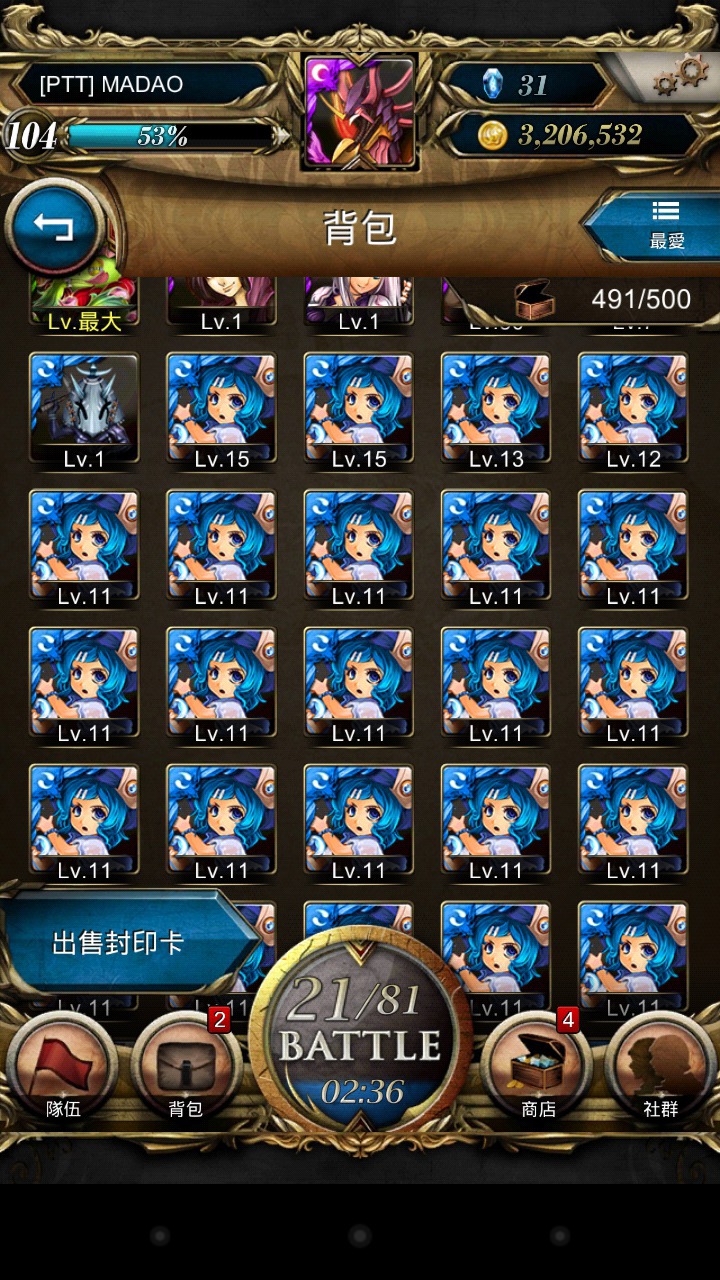Select the blue-haired card at Lv.13
The image size is (720, 1280).
pos(496,409)
